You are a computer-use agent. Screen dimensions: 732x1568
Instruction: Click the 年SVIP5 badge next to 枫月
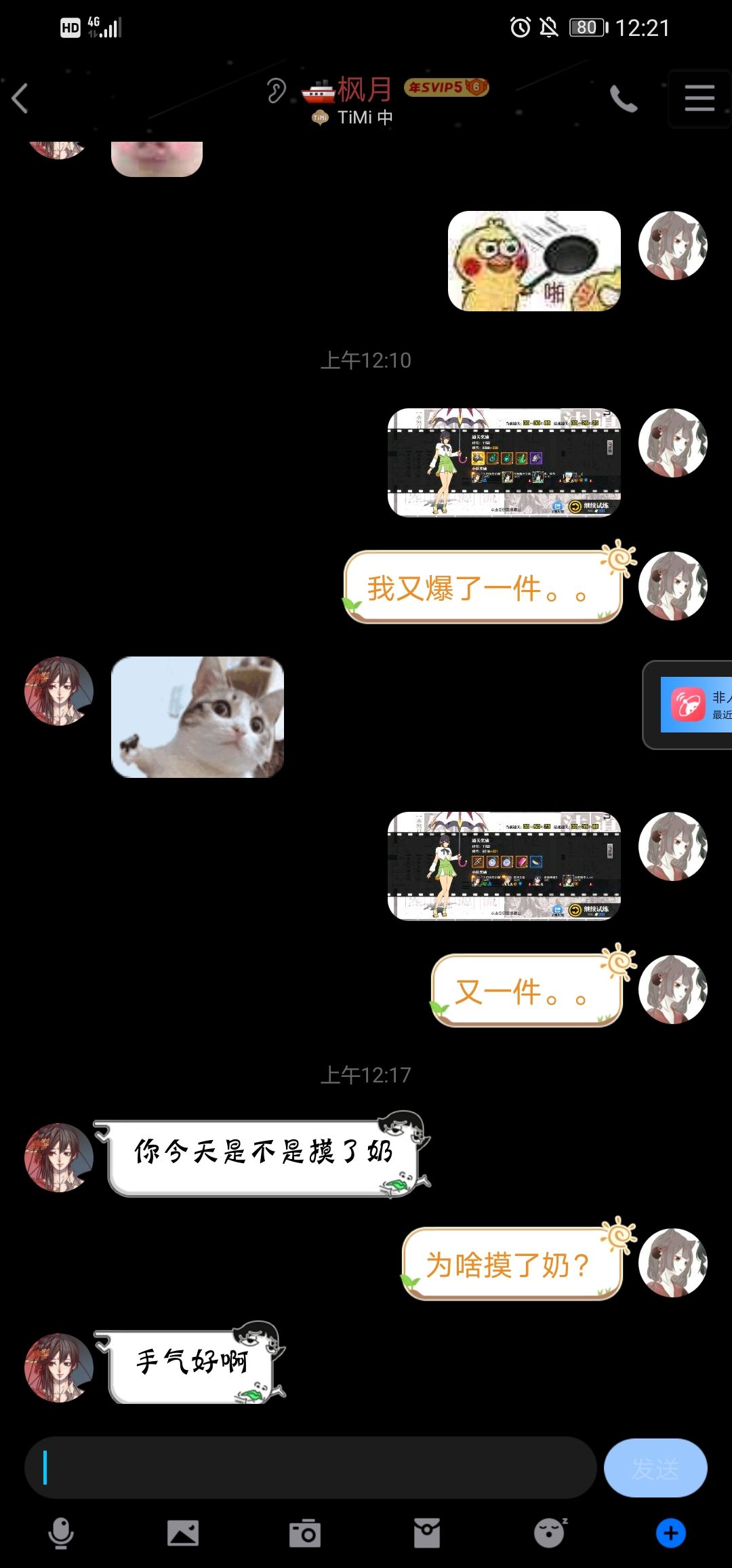[446, 89]
